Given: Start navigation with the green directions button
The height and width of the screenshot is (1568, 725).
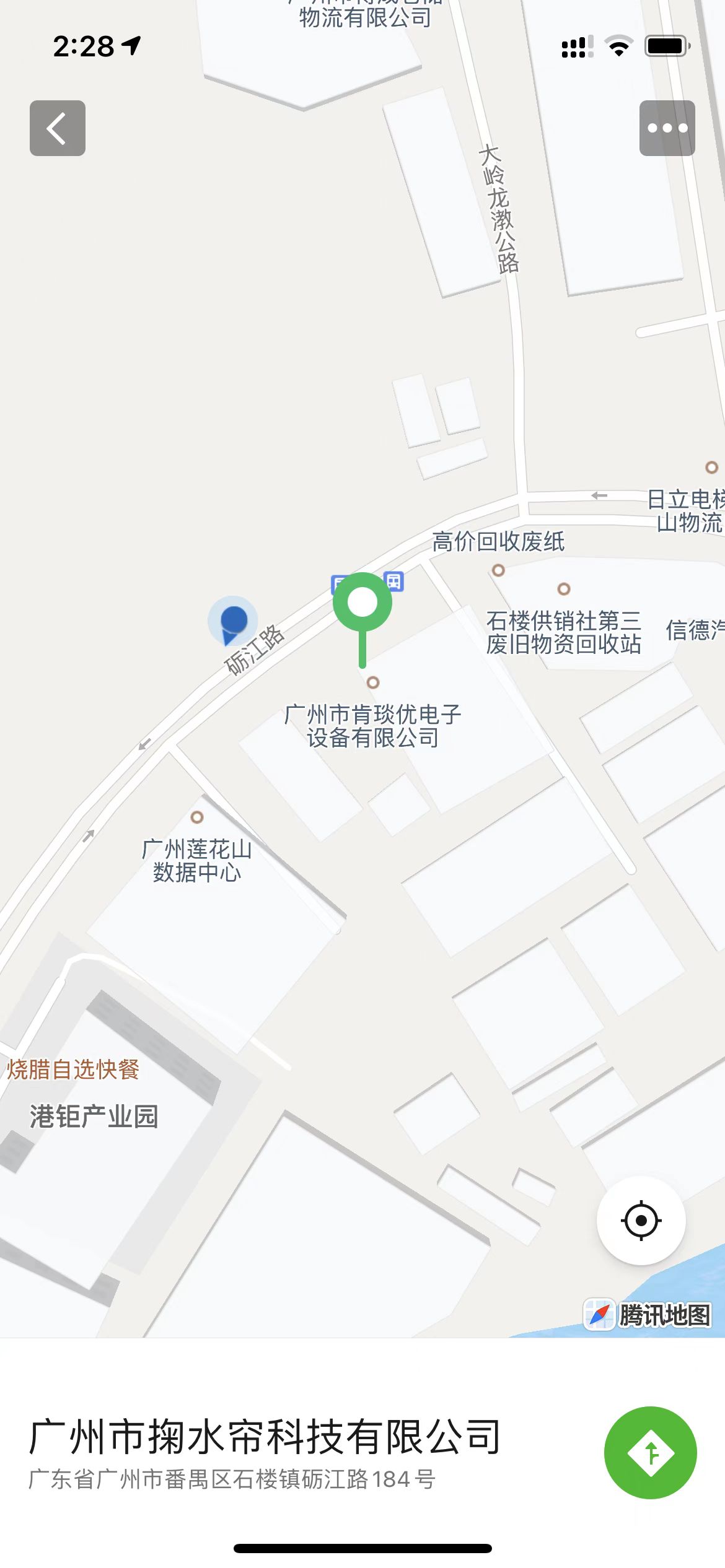Looking at the screenshot, I should [x=650, y=1452].
